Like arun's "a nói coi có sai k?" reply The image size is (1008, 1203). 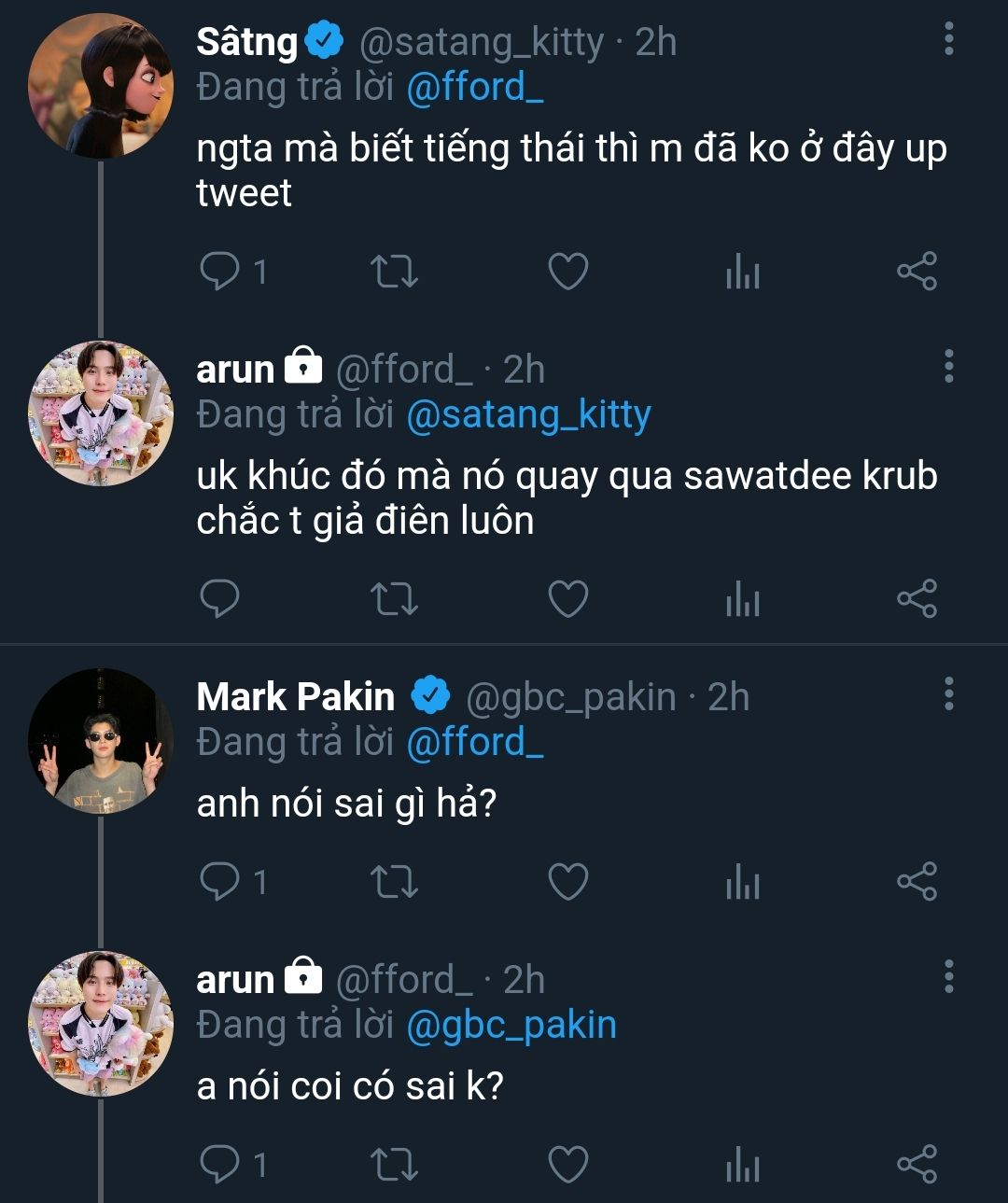567,1165
